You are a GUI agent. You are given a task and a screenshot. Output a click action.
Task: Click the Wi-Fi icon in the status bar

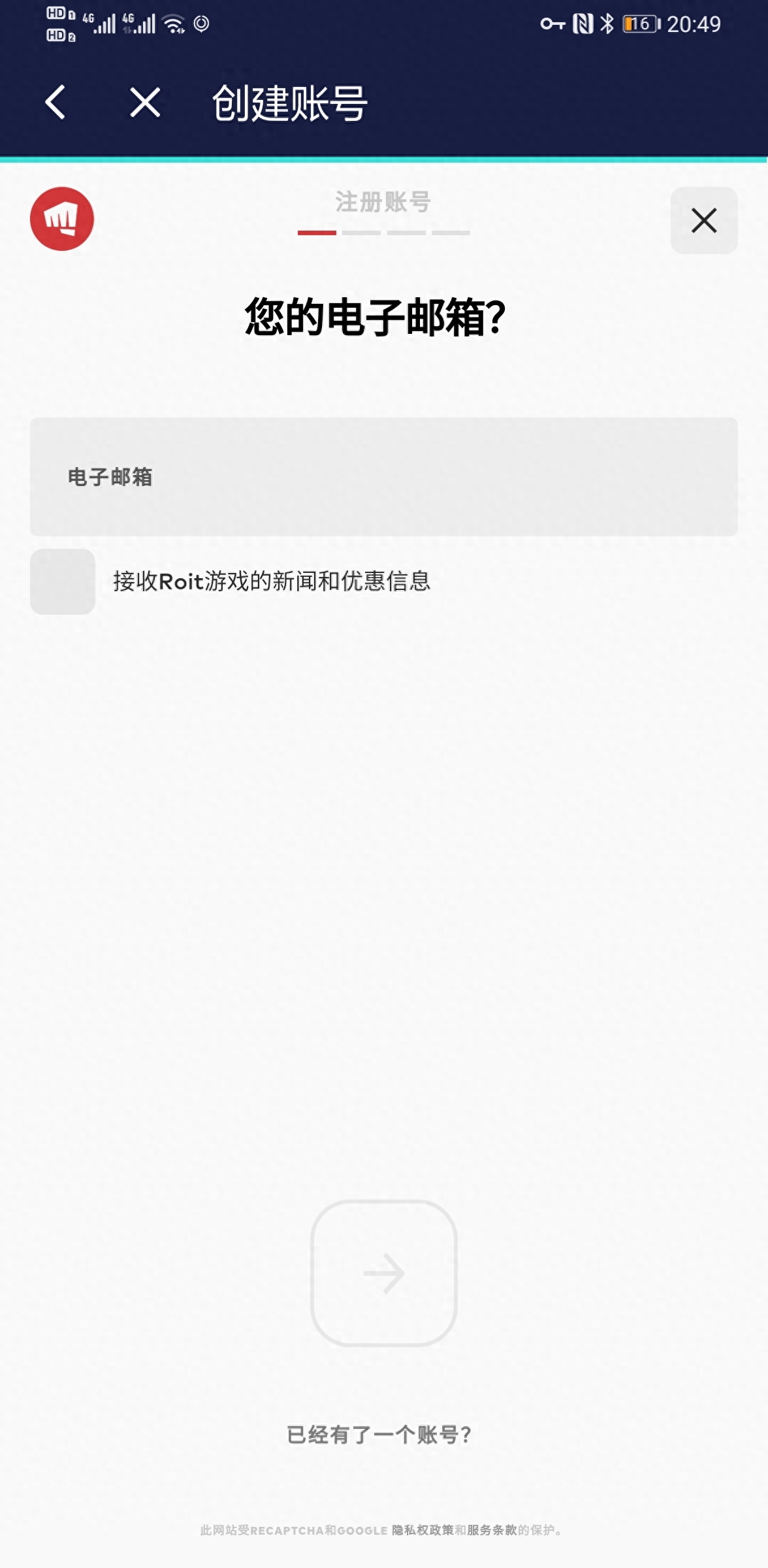tap(173, 24)
